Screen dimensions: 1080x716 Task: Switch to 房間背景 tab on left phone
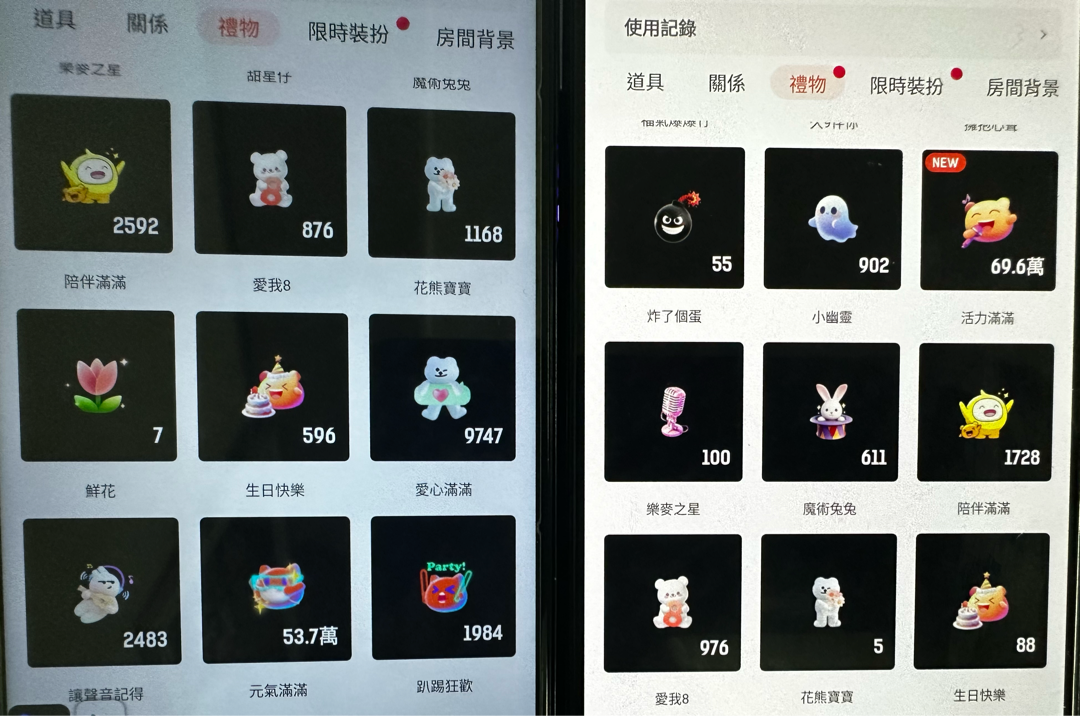475,39
